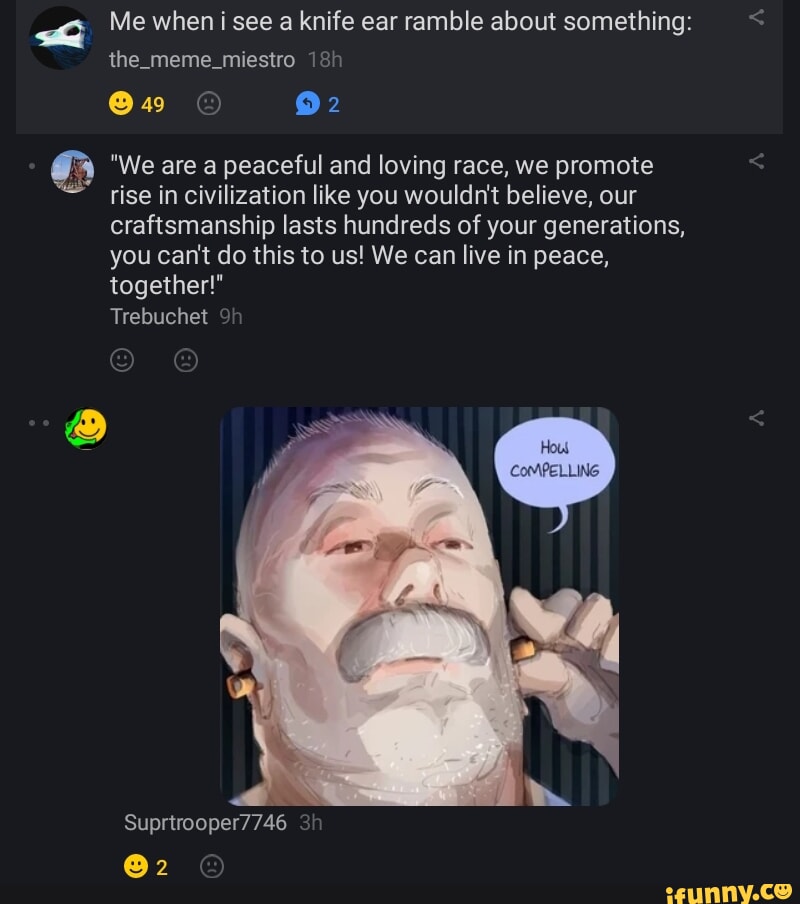Unsmile Trebuchet's comment
The image size is (800, 904).
coord(186,360)
